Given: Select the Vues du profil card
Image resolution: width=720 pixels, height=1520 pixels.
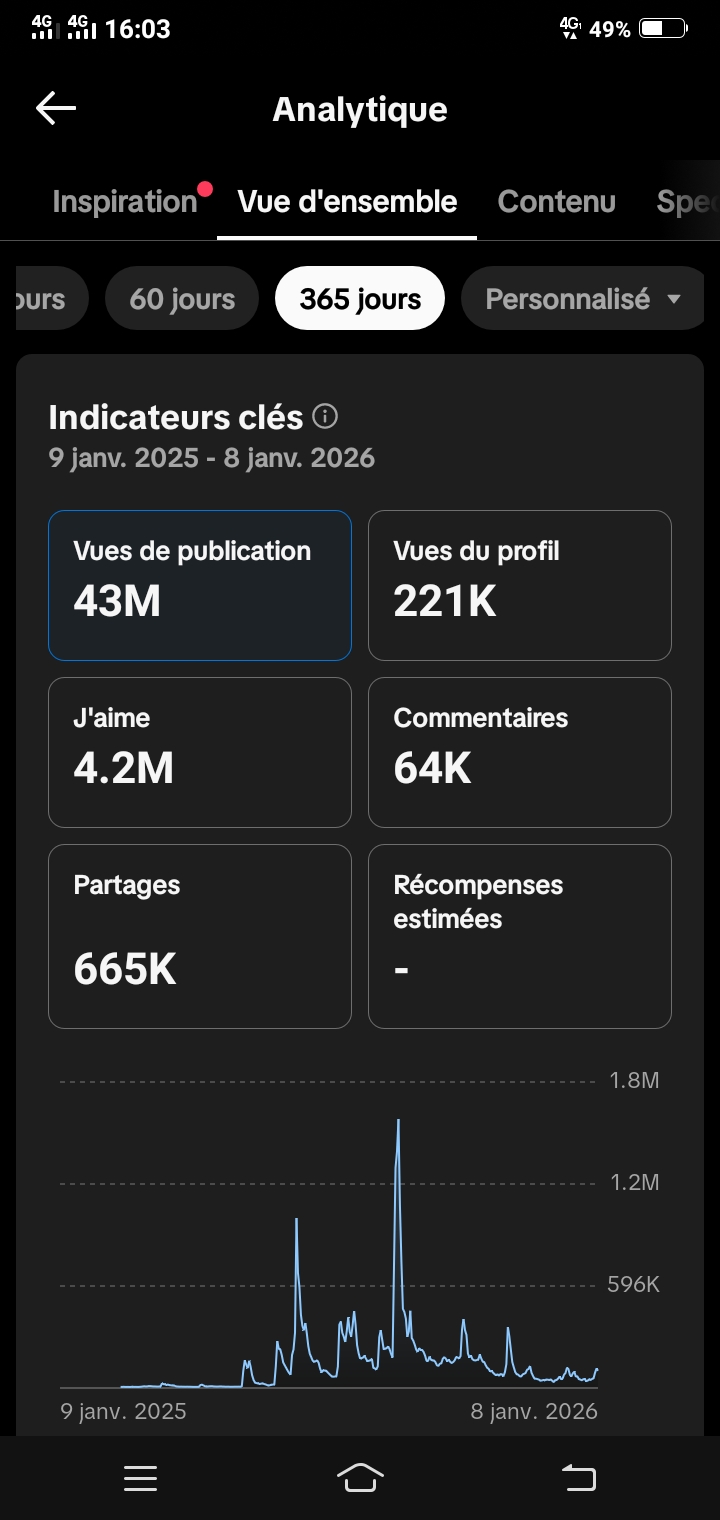Looking at the screenshot, I should [x=519, y=585].
